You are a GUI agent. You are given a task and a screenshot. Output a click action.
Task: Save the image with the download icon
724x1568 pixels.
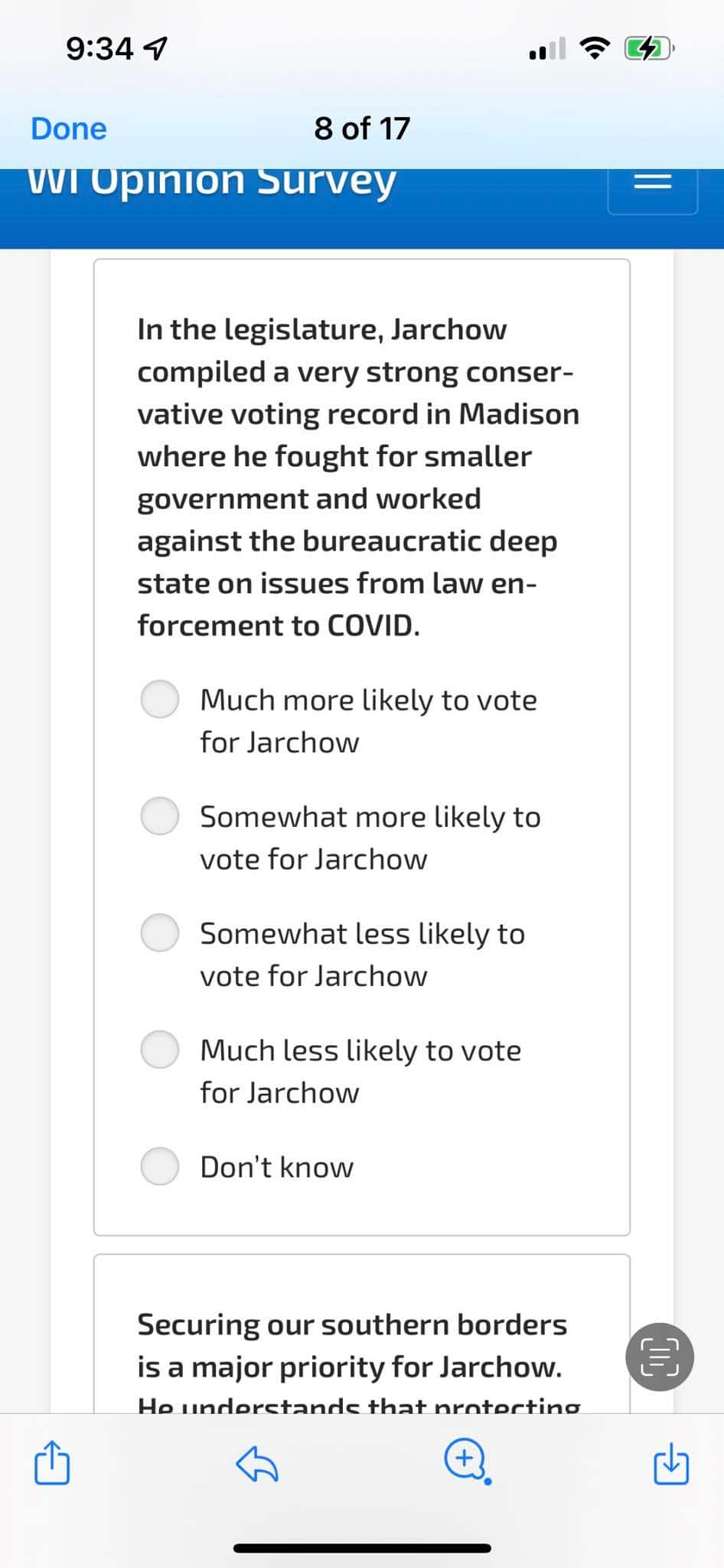click(671, 1464)
